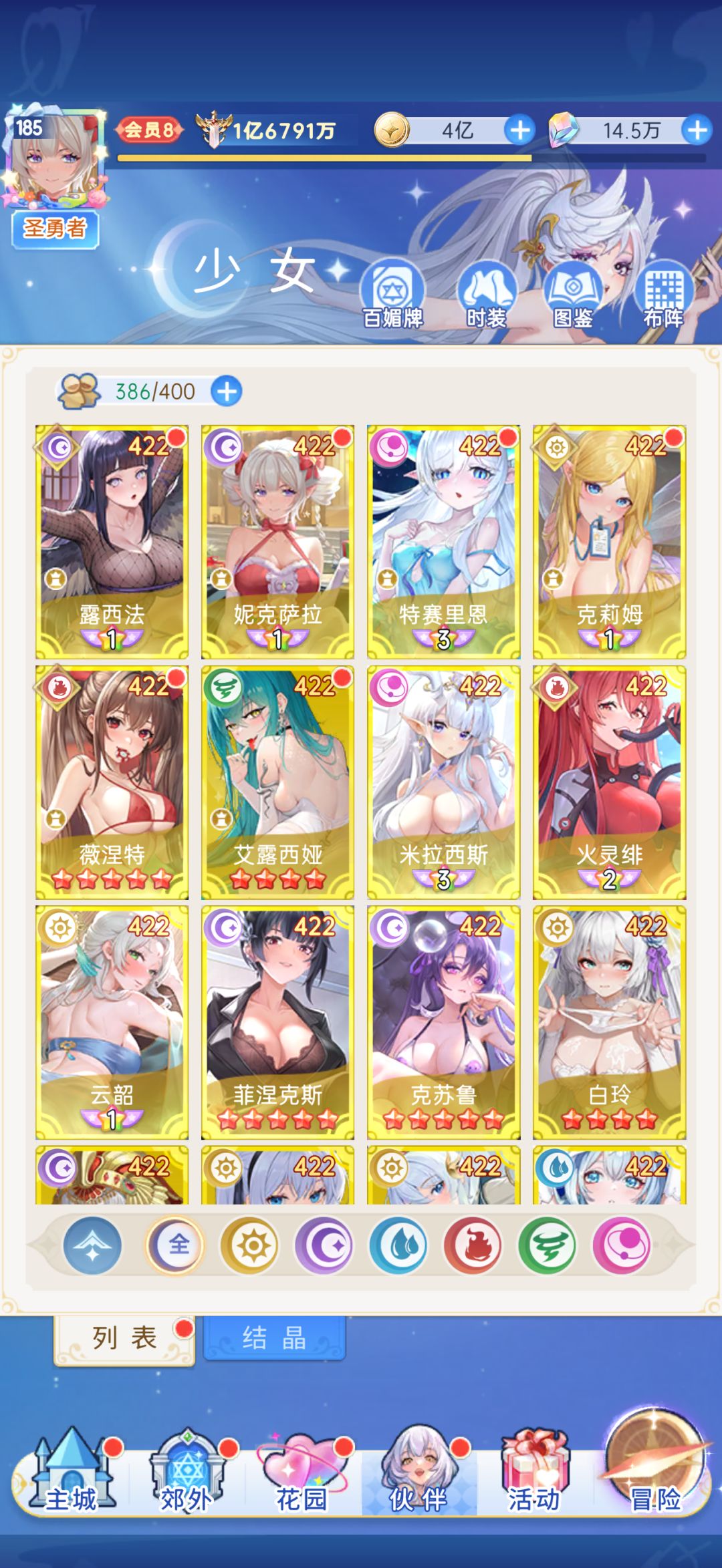Screen dimensions: 722x1568
Task: Open the 时装 costumes menu
Action: coord(486,295)
